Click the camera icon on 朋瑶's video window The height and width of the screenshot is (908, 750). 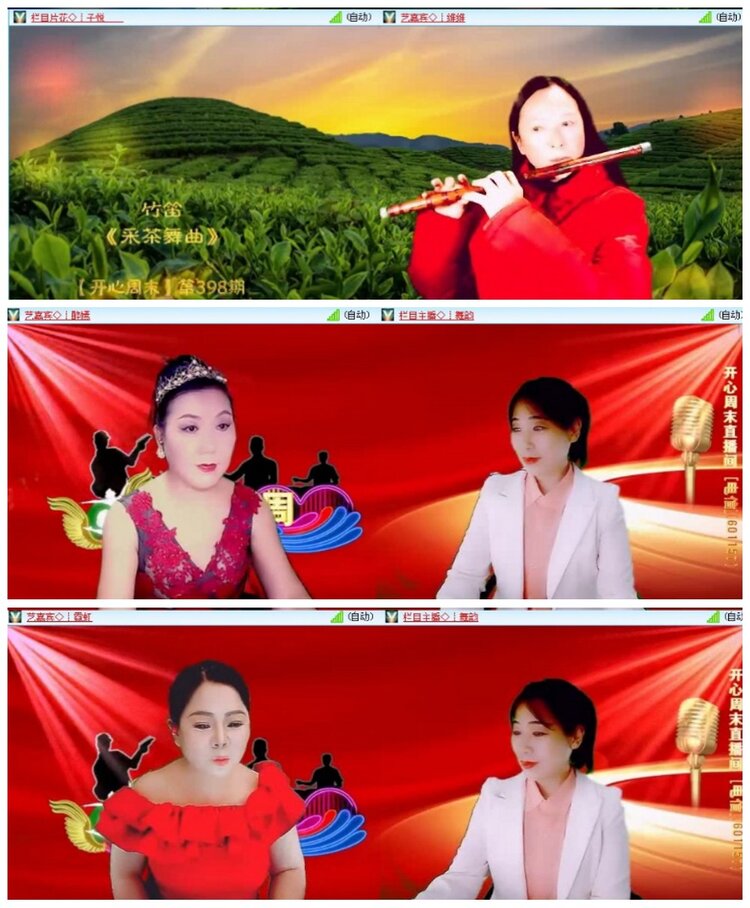click(x=14, y=317)
